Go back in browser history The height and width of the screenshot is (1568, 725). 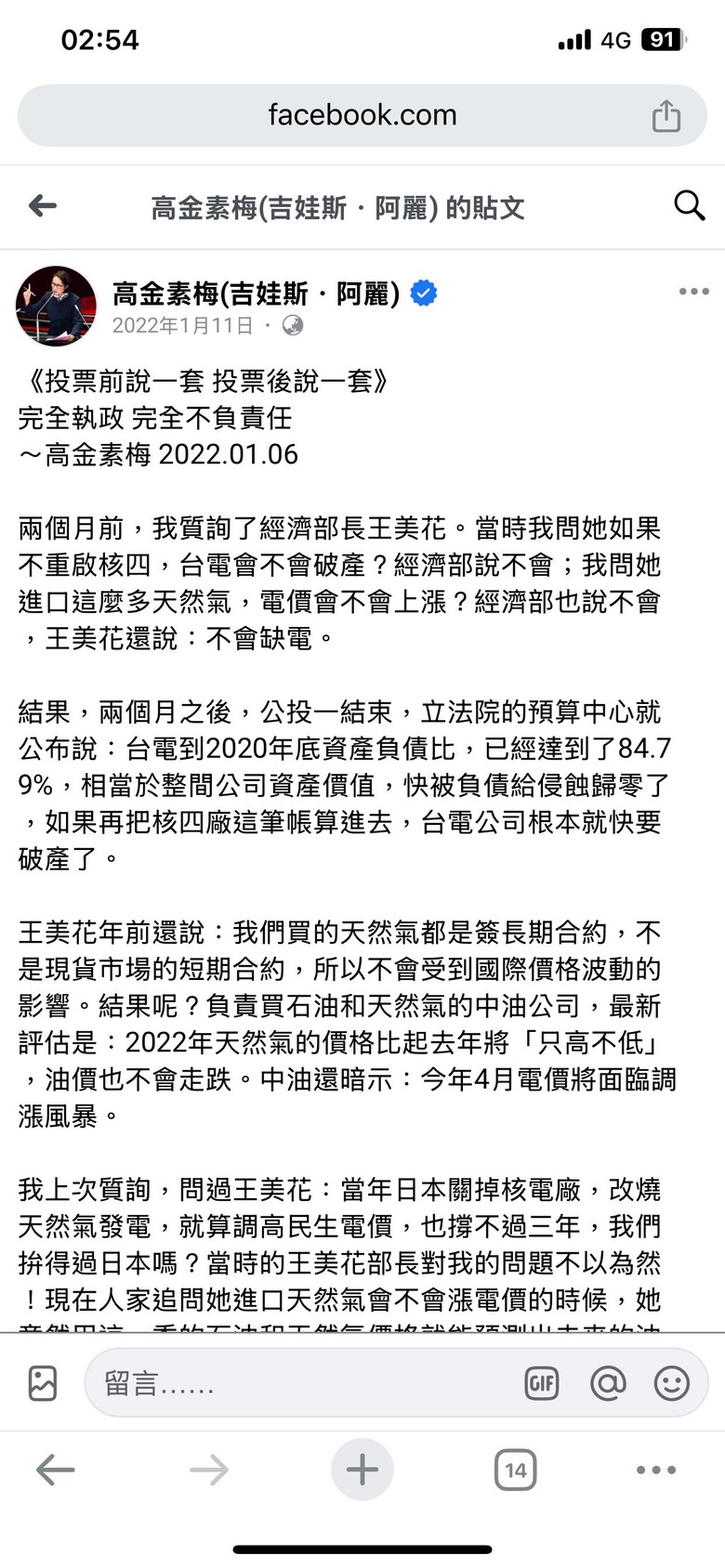tap(55, 1470)
